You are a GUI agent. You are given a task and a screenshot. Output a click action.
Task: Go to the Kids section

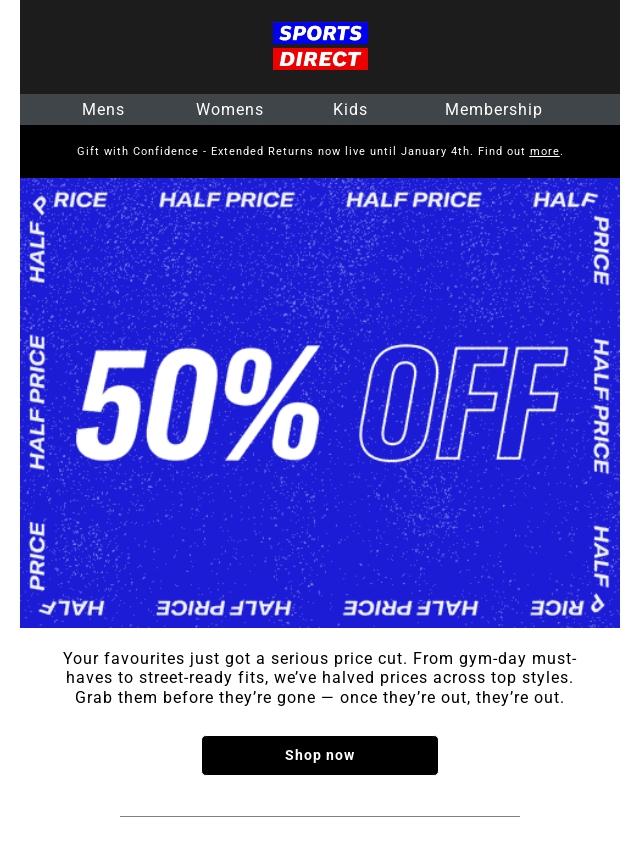click(x=350, y=110)
